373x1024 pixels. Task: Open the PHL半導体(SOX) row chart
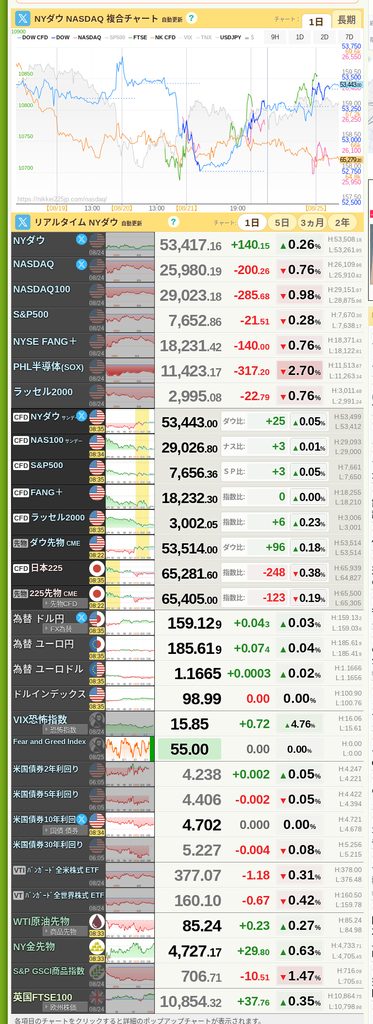[x=130, y=371]
